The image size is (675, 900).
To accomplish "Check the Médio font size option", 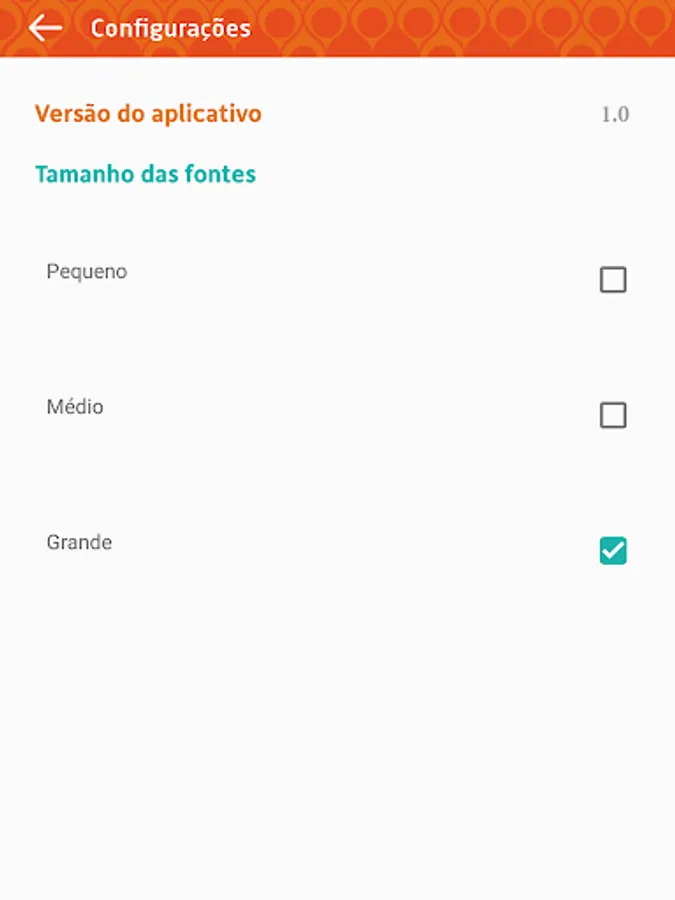I will (613, 415).
